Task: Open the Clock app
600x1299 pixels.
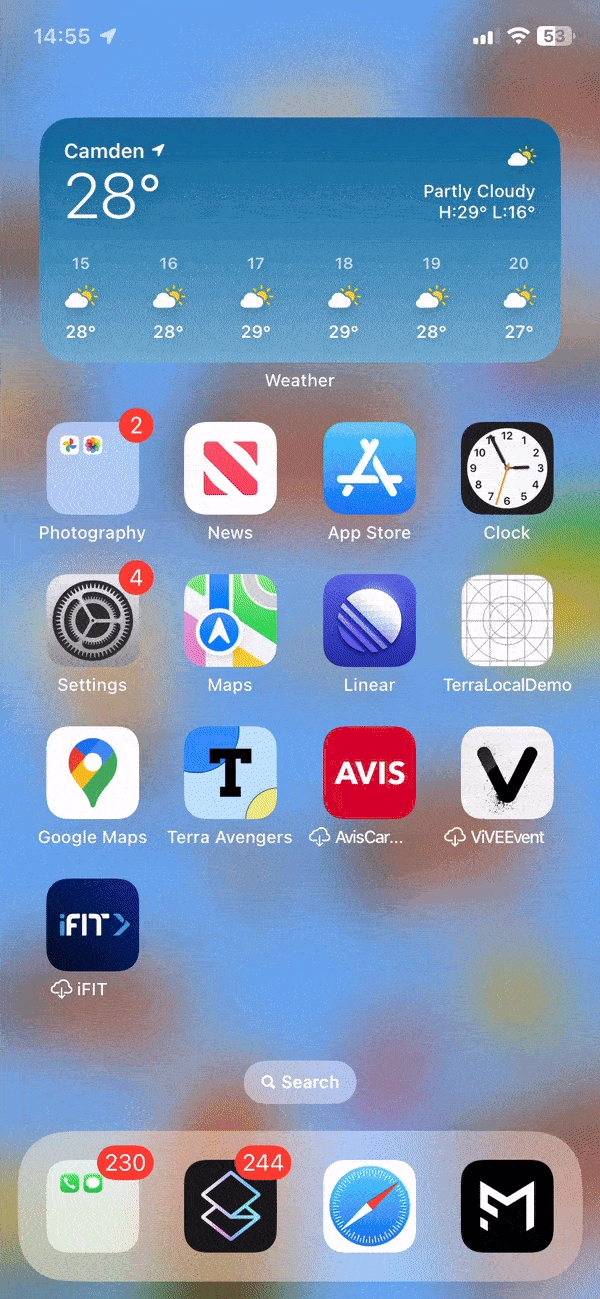Action: [507, 468]
